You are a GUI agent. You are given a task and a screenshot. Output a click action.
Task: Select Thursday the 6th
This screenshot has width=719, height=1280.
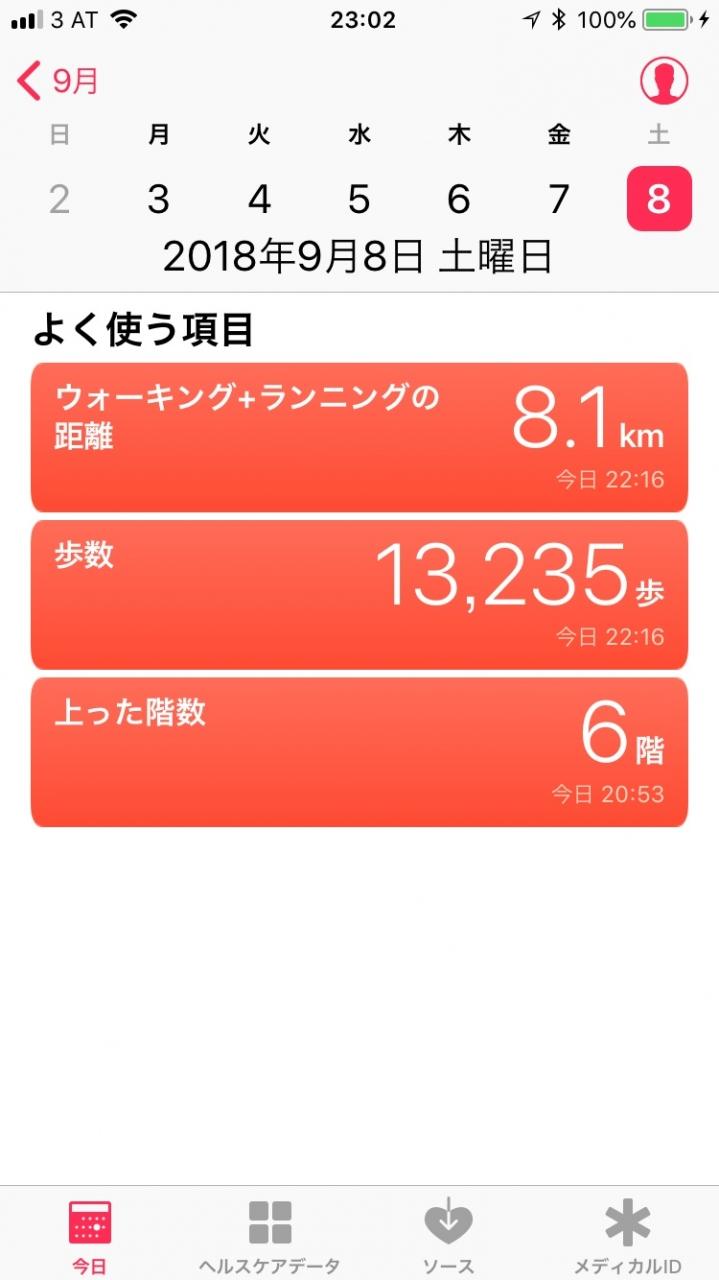click(x=459, y=199)
